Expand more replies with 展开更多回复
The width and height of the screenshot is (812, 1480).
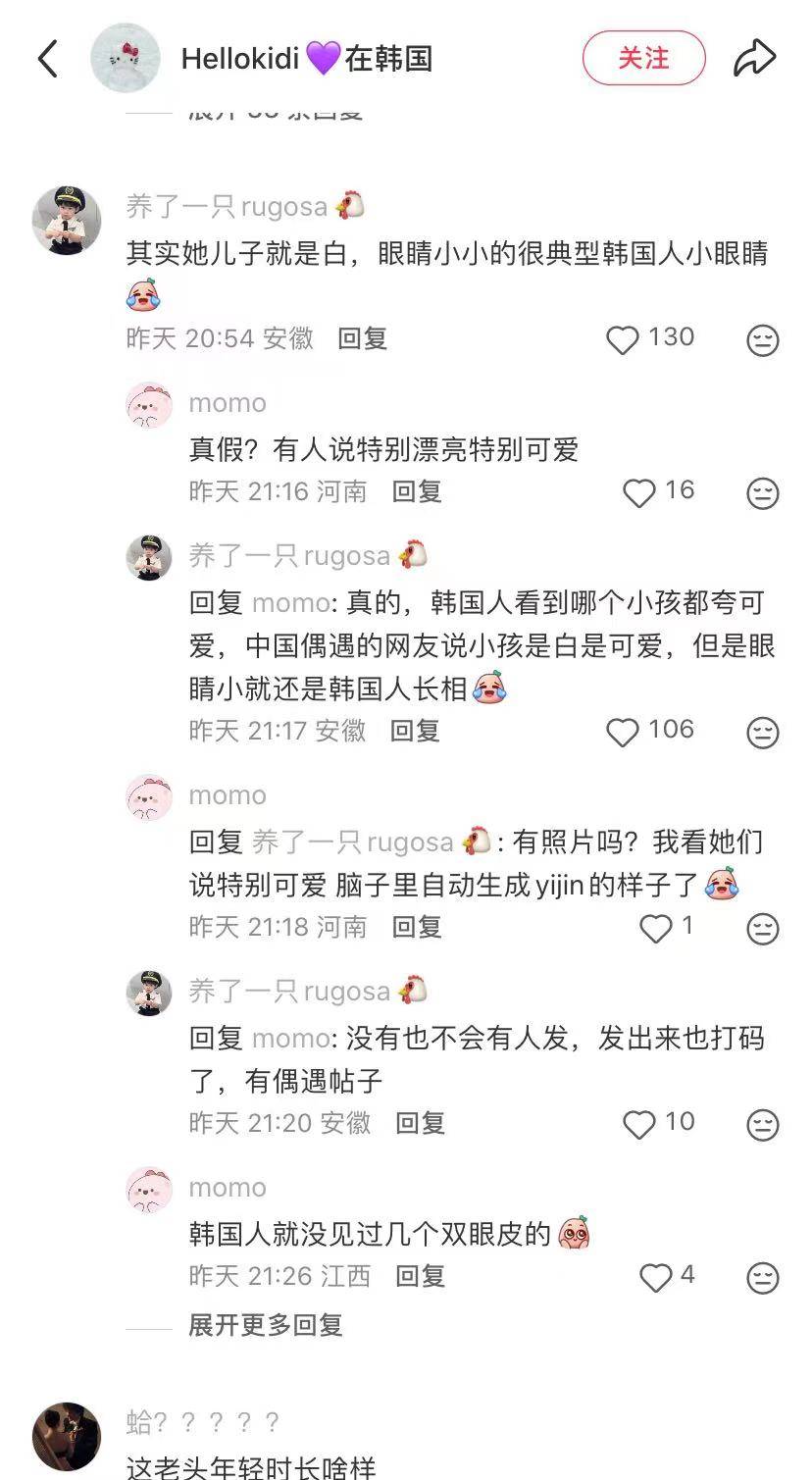pyautogui.click(x=266, y=1326)
